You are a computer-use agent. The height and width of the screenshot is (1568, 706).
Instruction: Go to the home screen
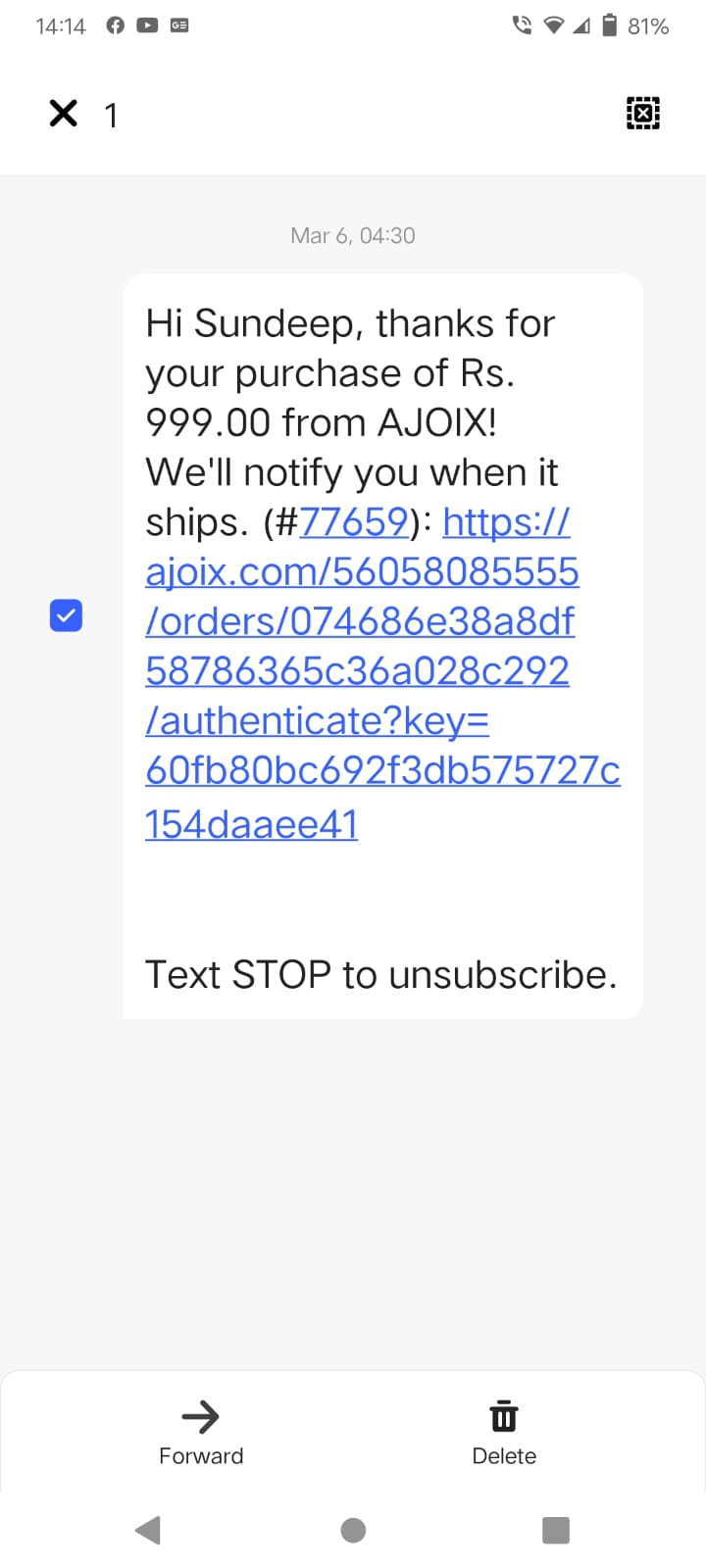click(353, 1530)
